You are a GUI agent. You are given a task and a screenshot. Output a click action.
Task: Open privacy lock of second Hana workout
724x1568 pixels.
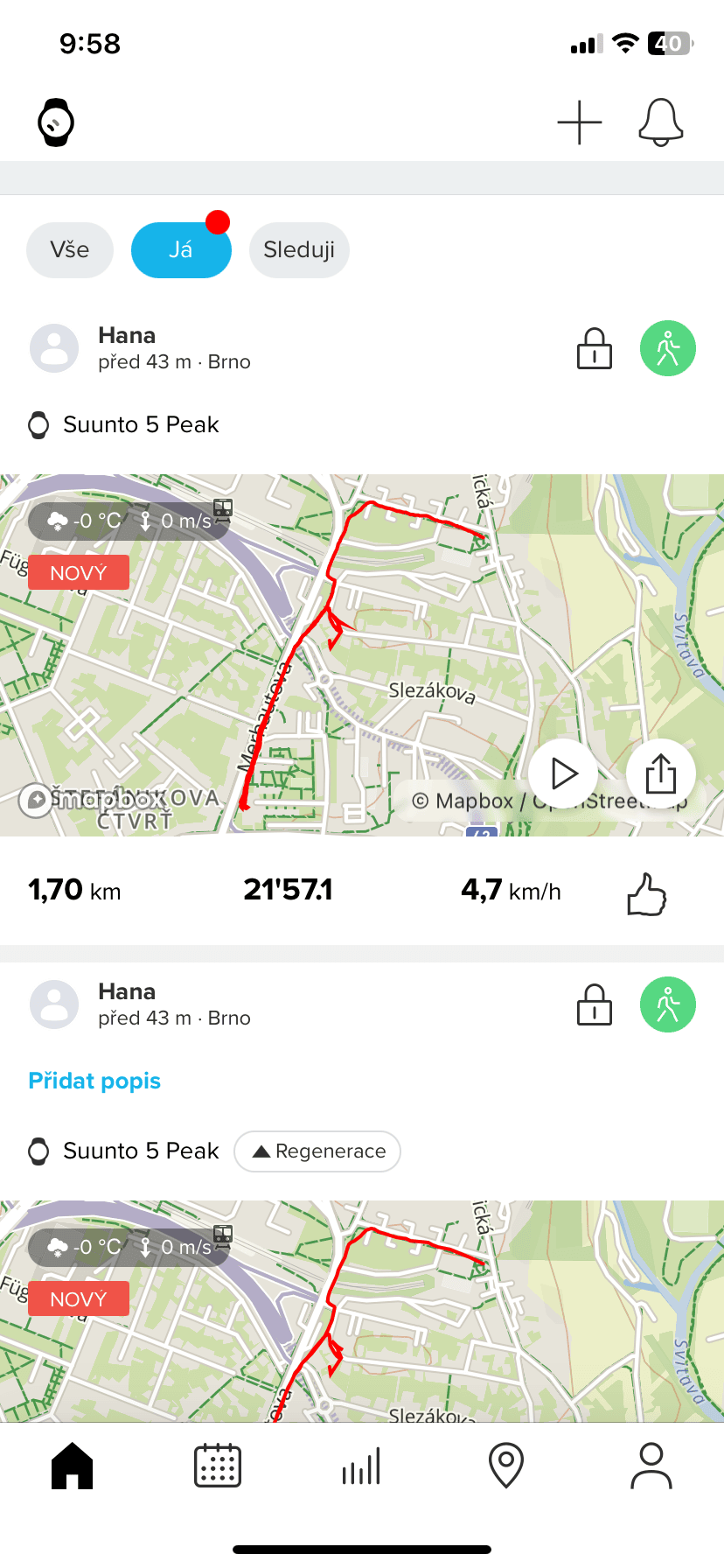(x=595, y=1004)
